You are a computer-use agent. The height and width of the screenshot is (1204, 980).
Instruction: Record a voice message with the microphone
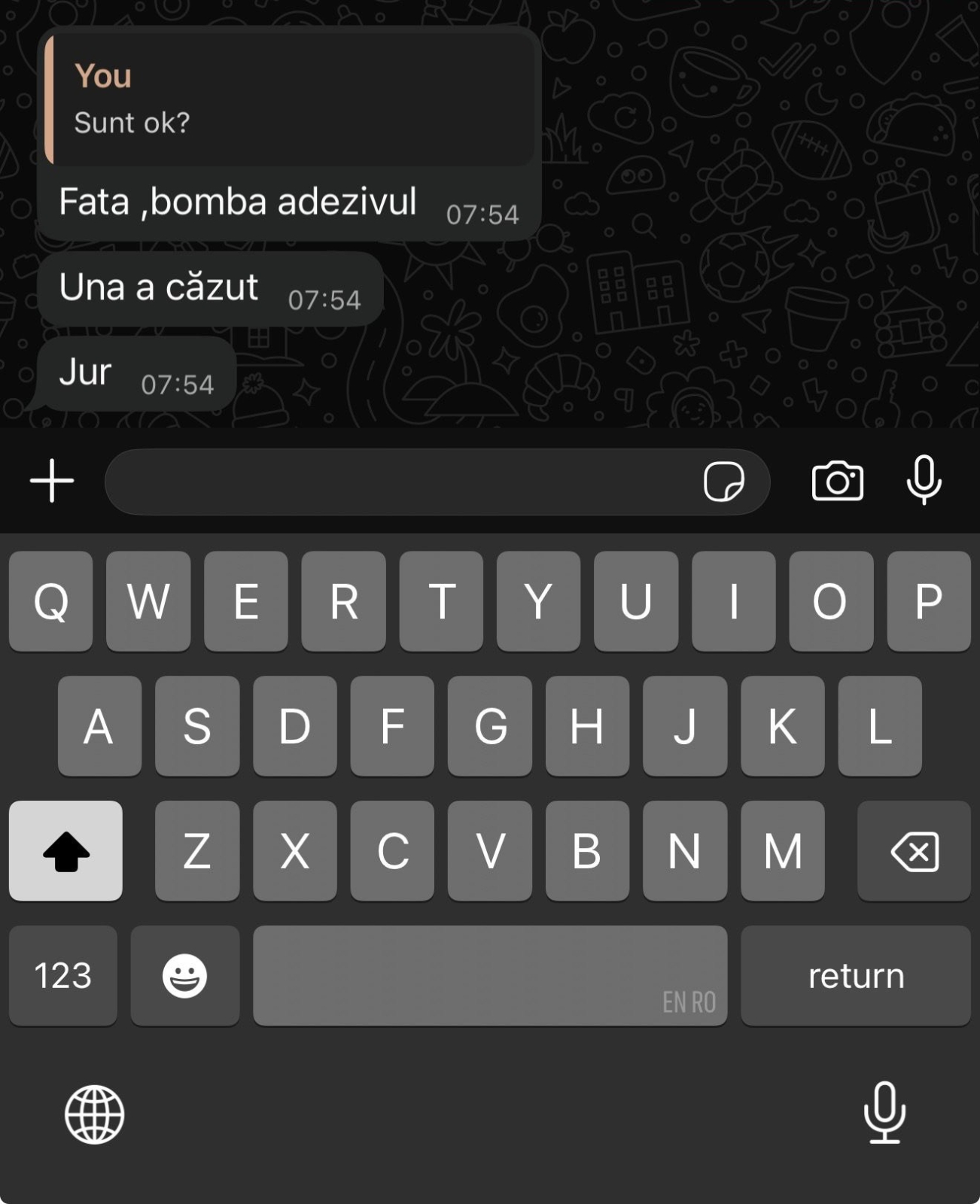coord(924,480)
